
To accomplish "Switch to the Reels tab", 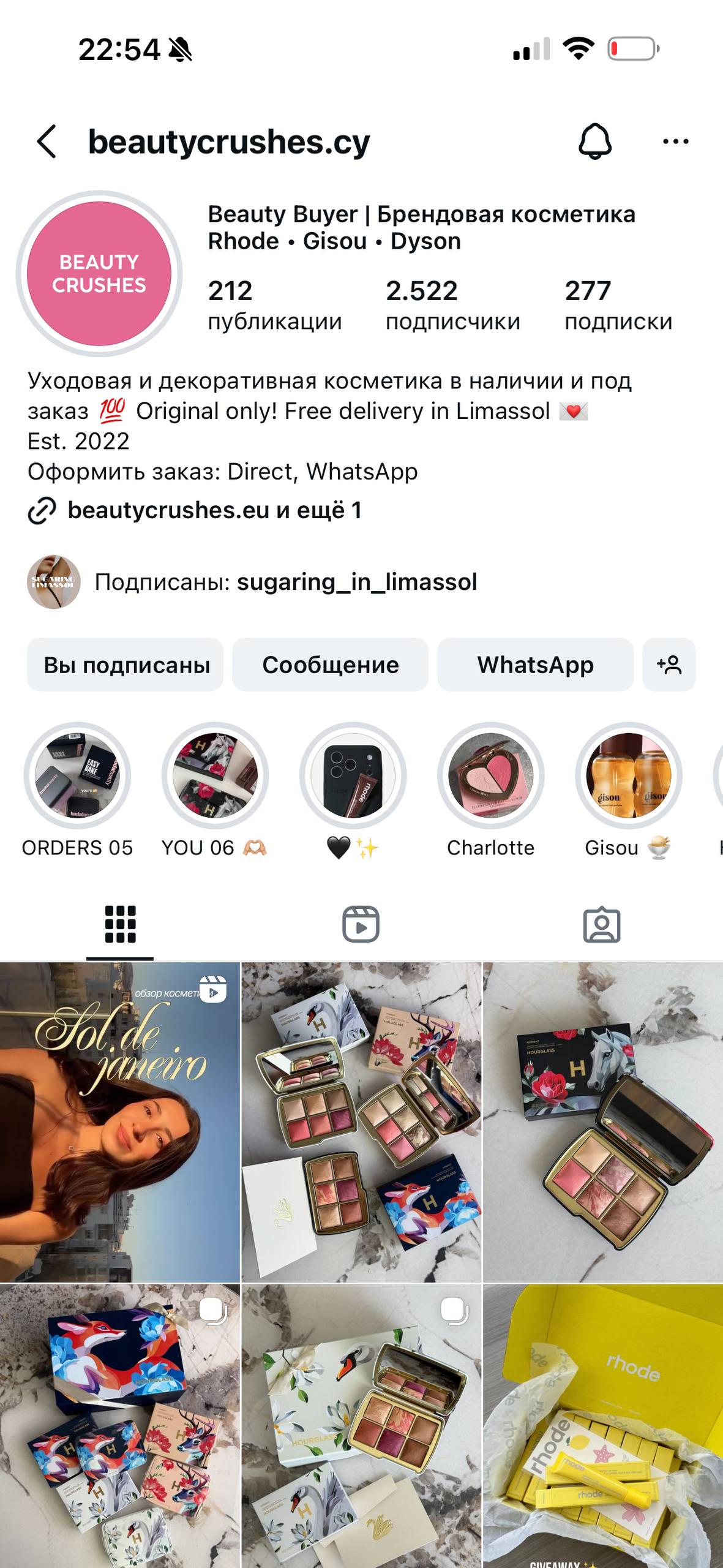I will [x=361, y=924].
